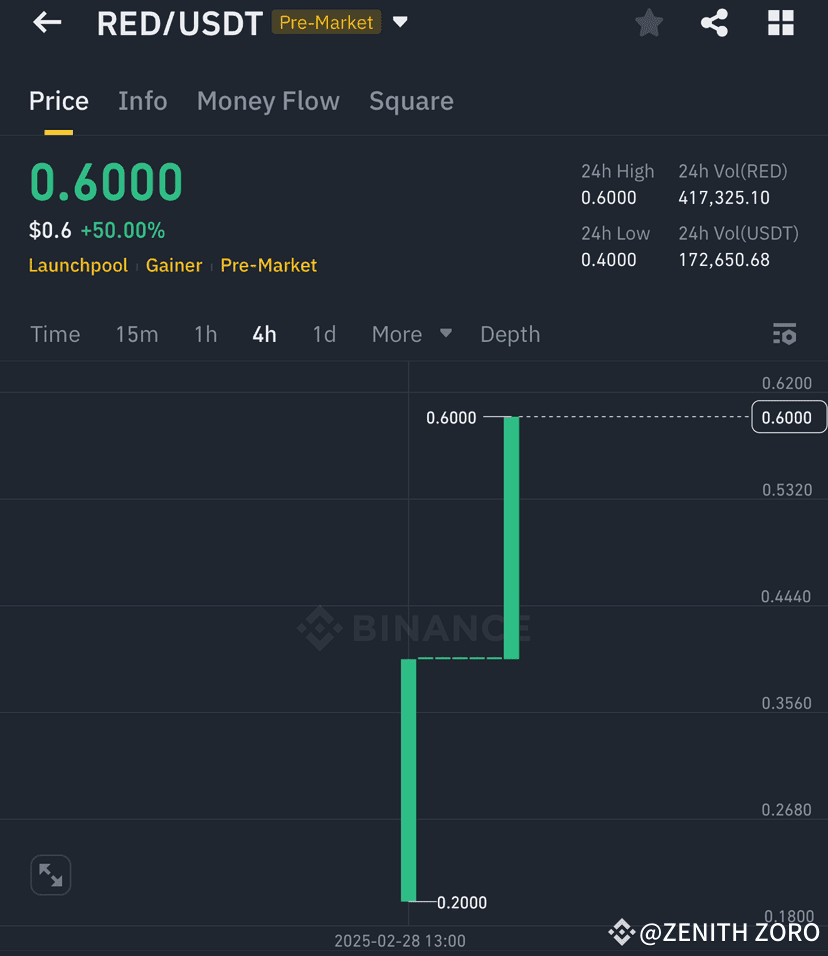This screenshot has width=828, height=956.
Task: Switch chart to 15m timeframe
Action: pyautogui.click(x=137, y=334)
